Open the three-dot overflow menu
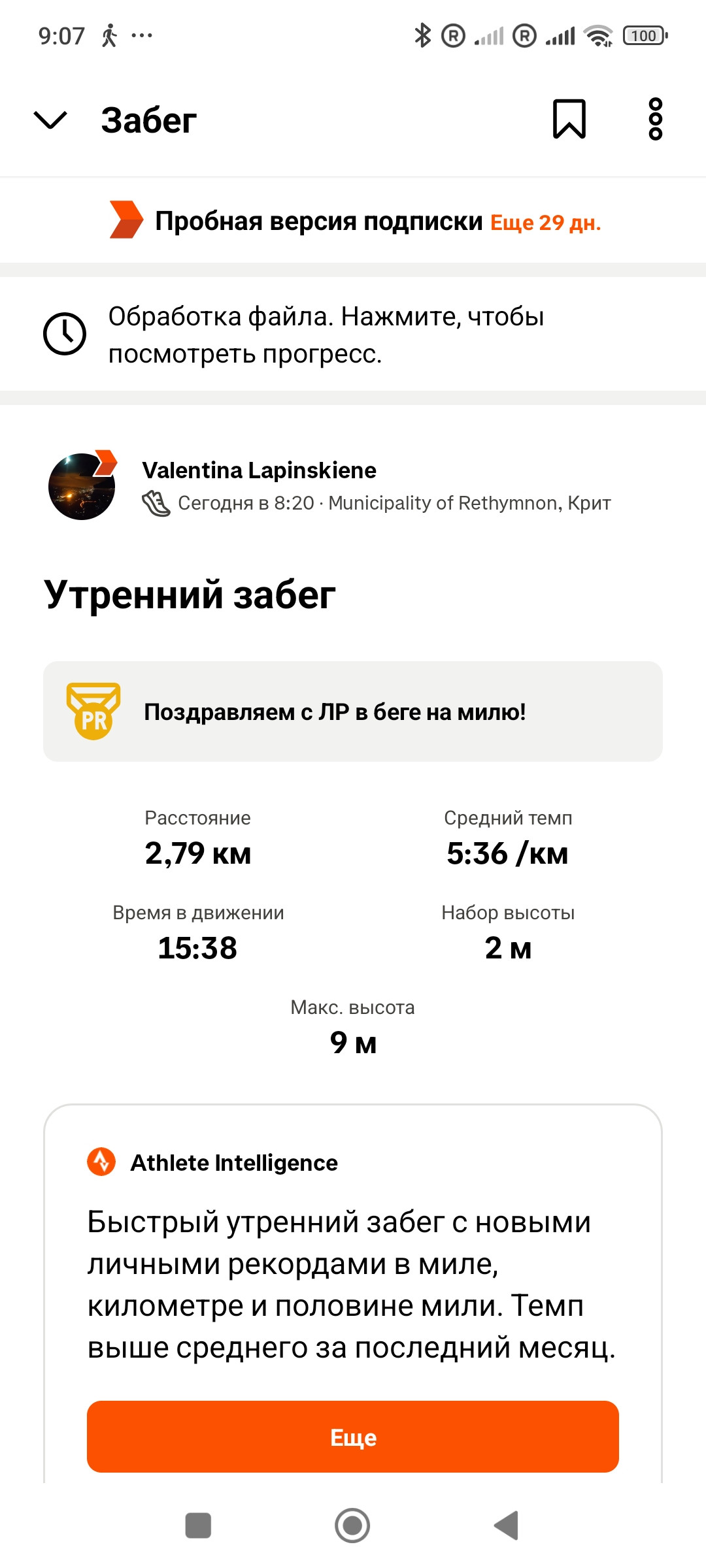The image size is (706, 1568). pos(656,119)
